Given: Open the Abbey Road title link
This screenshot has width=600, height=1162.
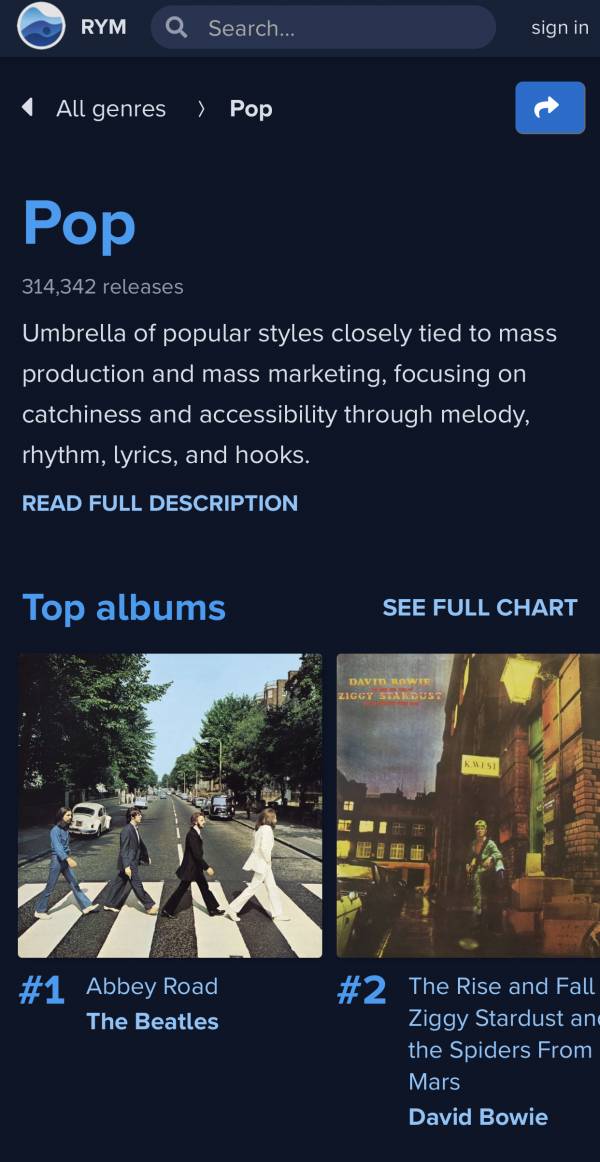Looking at the screenshot, I should click(x=152, y=986).
